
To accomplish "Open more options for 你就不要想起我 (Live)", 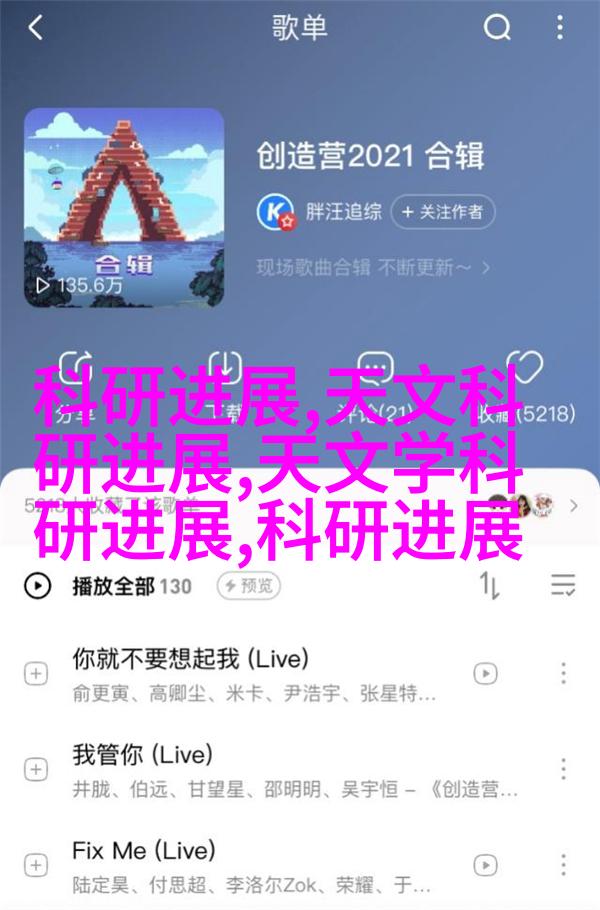I will 562,673.
